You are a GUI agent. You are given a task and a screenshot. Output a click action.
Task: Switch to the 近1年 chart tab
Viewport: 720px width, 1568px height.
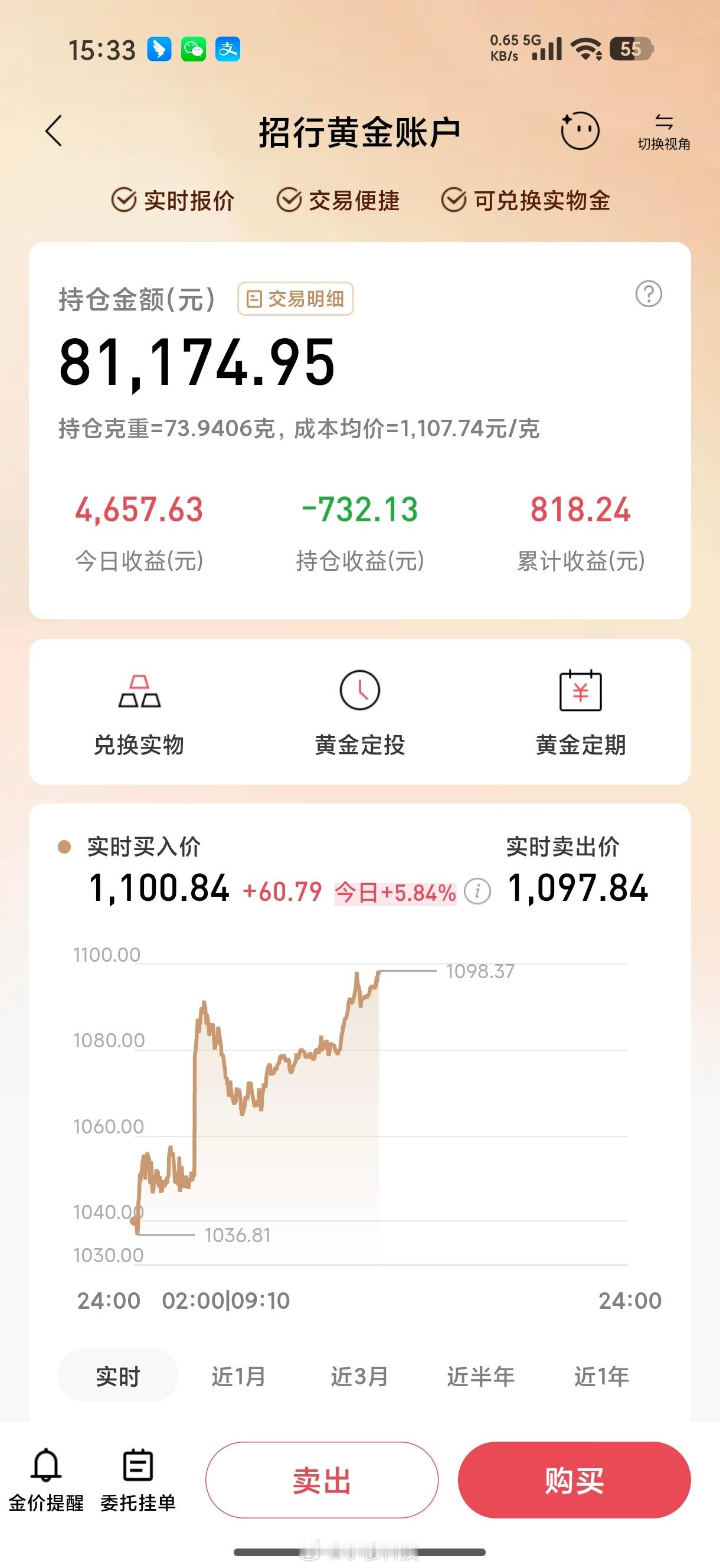(603, 1376)
